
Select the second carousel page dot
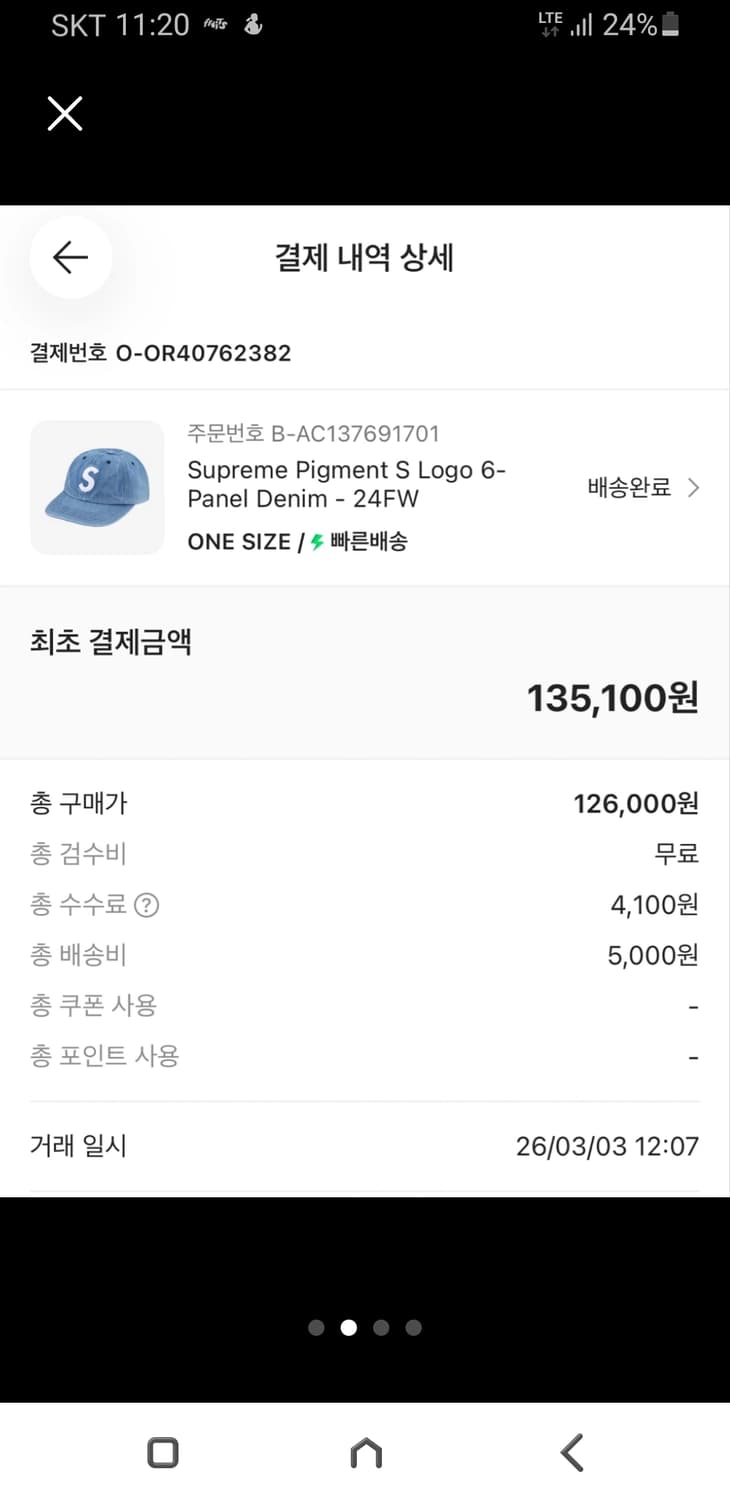348,1327
